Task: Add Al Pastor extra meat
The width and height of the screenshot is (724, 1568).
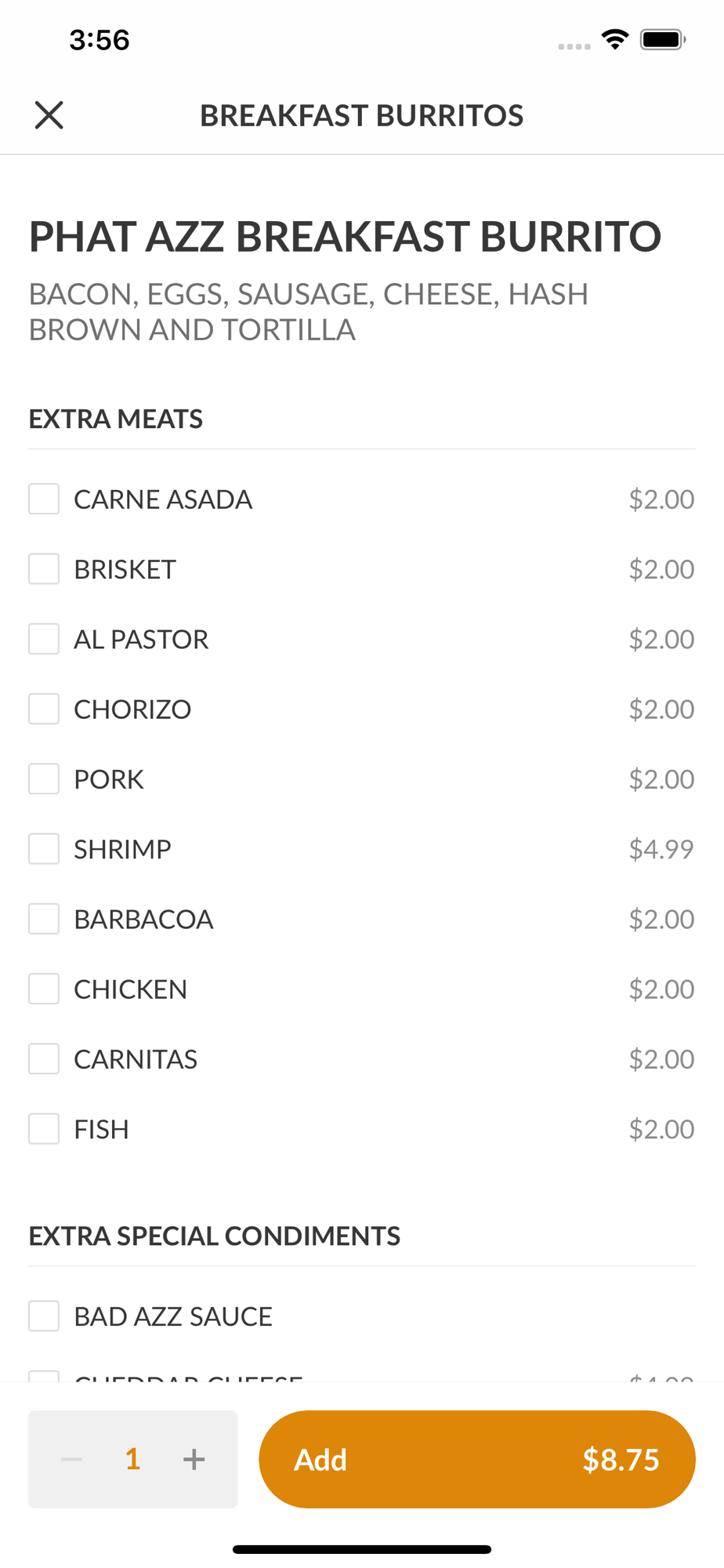Action: coord(44,639)
